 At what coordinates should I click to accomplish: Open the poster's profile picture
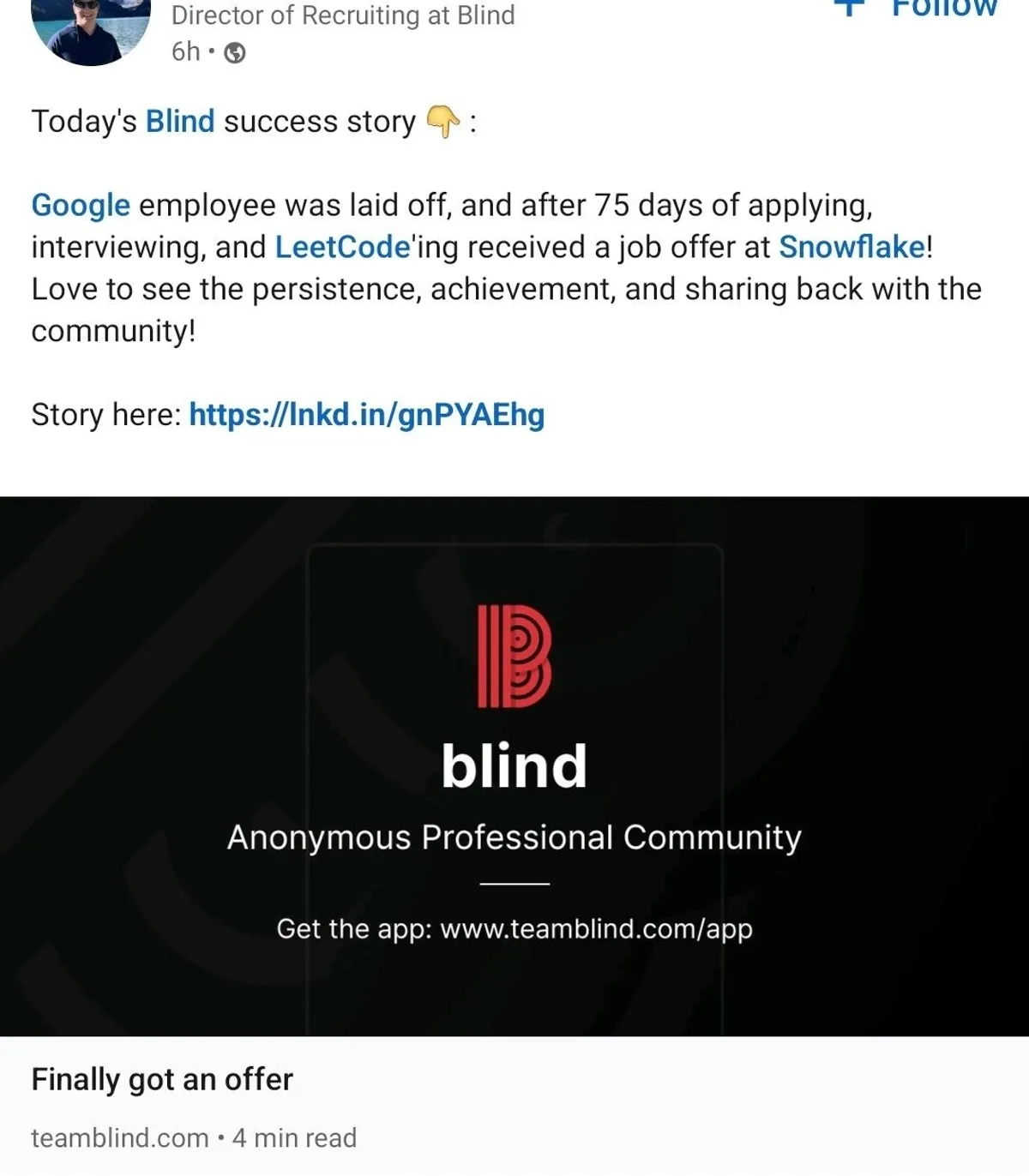coord(90,30)
